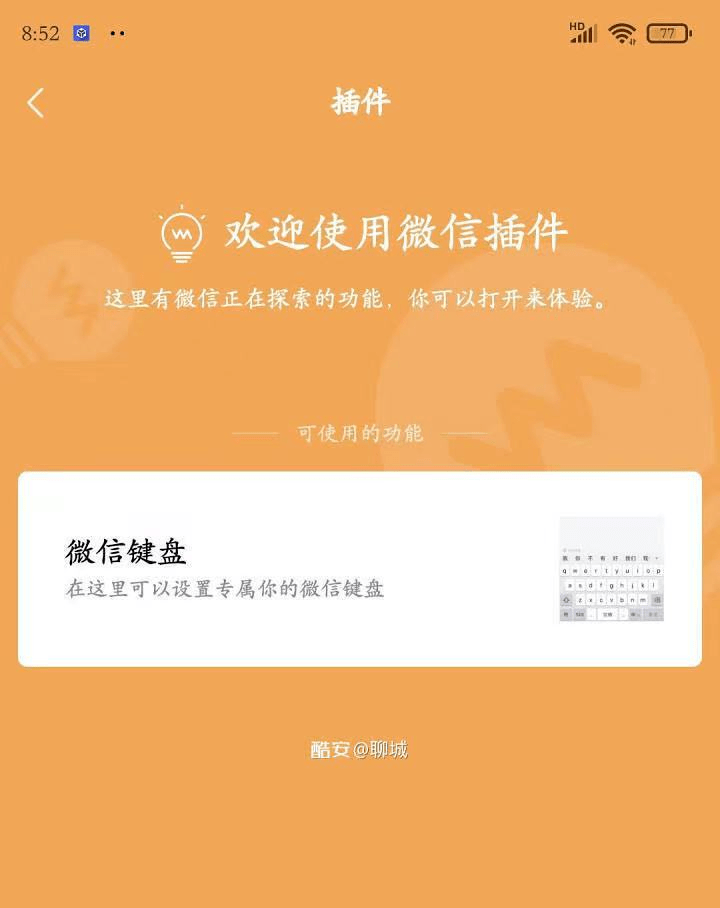Screen dimensions: 720x908
Task: Tap the back arrow at top left
Action: tap(33, 102)
